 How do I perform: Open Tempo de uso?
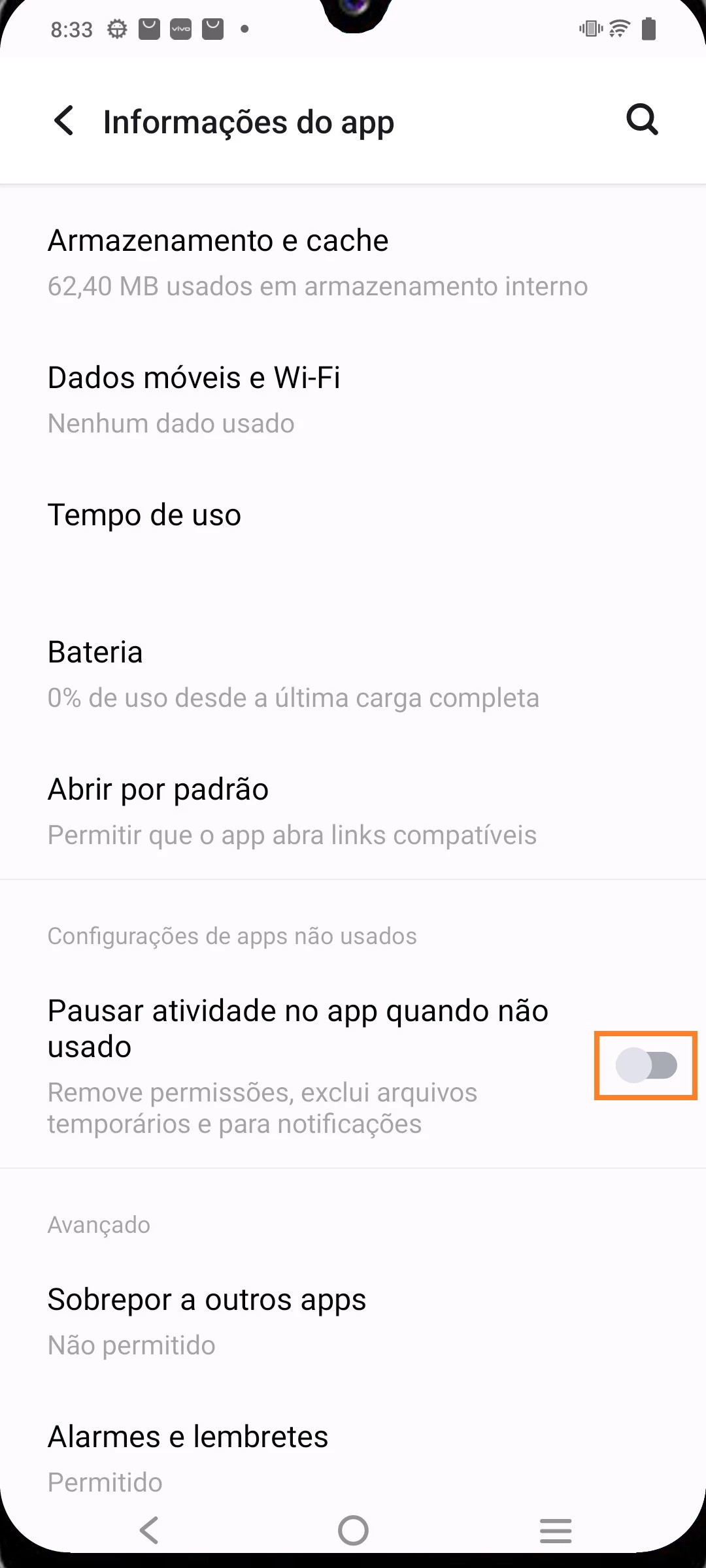coord(144,515)
